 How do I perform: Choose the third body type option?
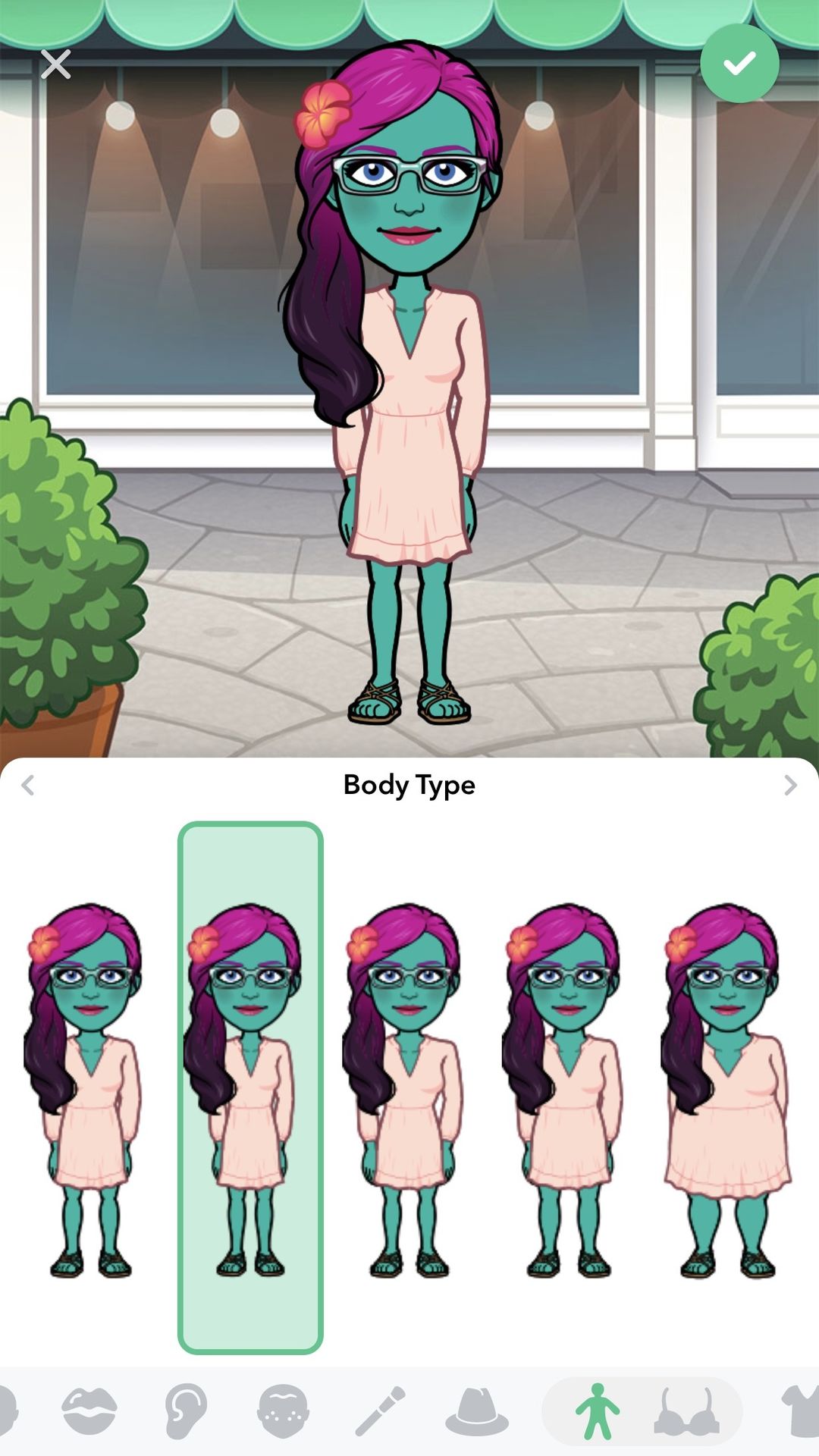(409, 1088)
